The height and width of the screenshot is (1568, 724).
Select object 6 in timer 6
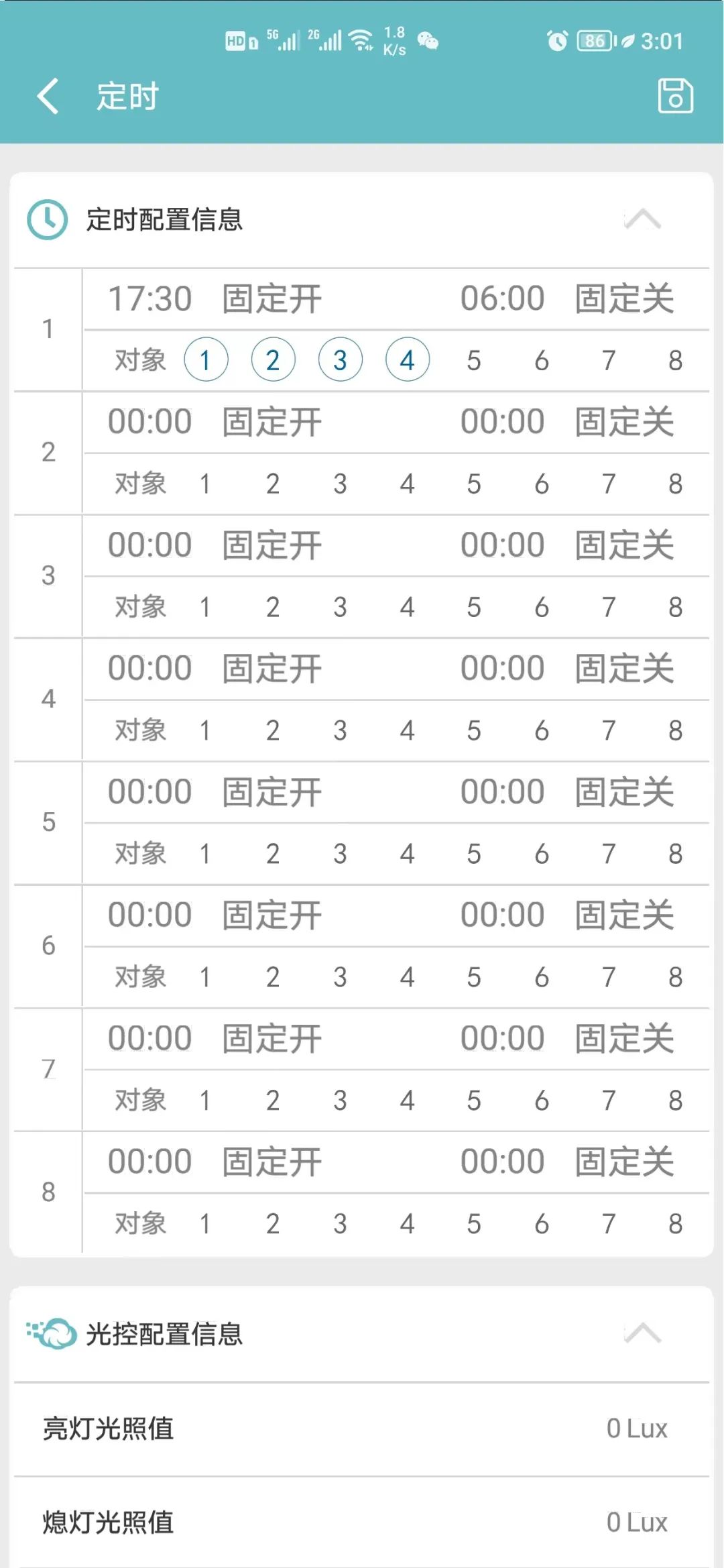click(541, 977)
